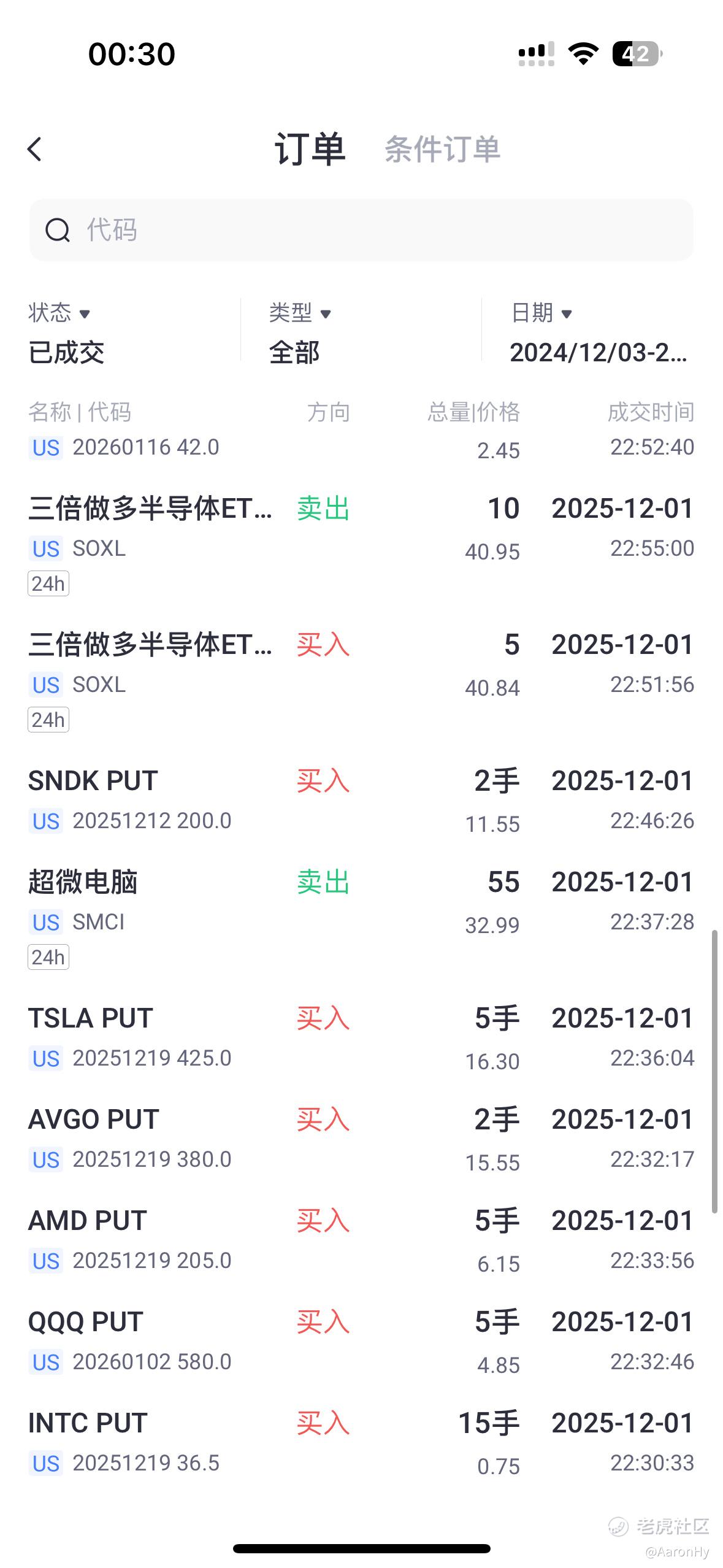This screenshot has width=723, height=1568.
Task: Open the QQQ PUT order
Action: pos(361,1341)
